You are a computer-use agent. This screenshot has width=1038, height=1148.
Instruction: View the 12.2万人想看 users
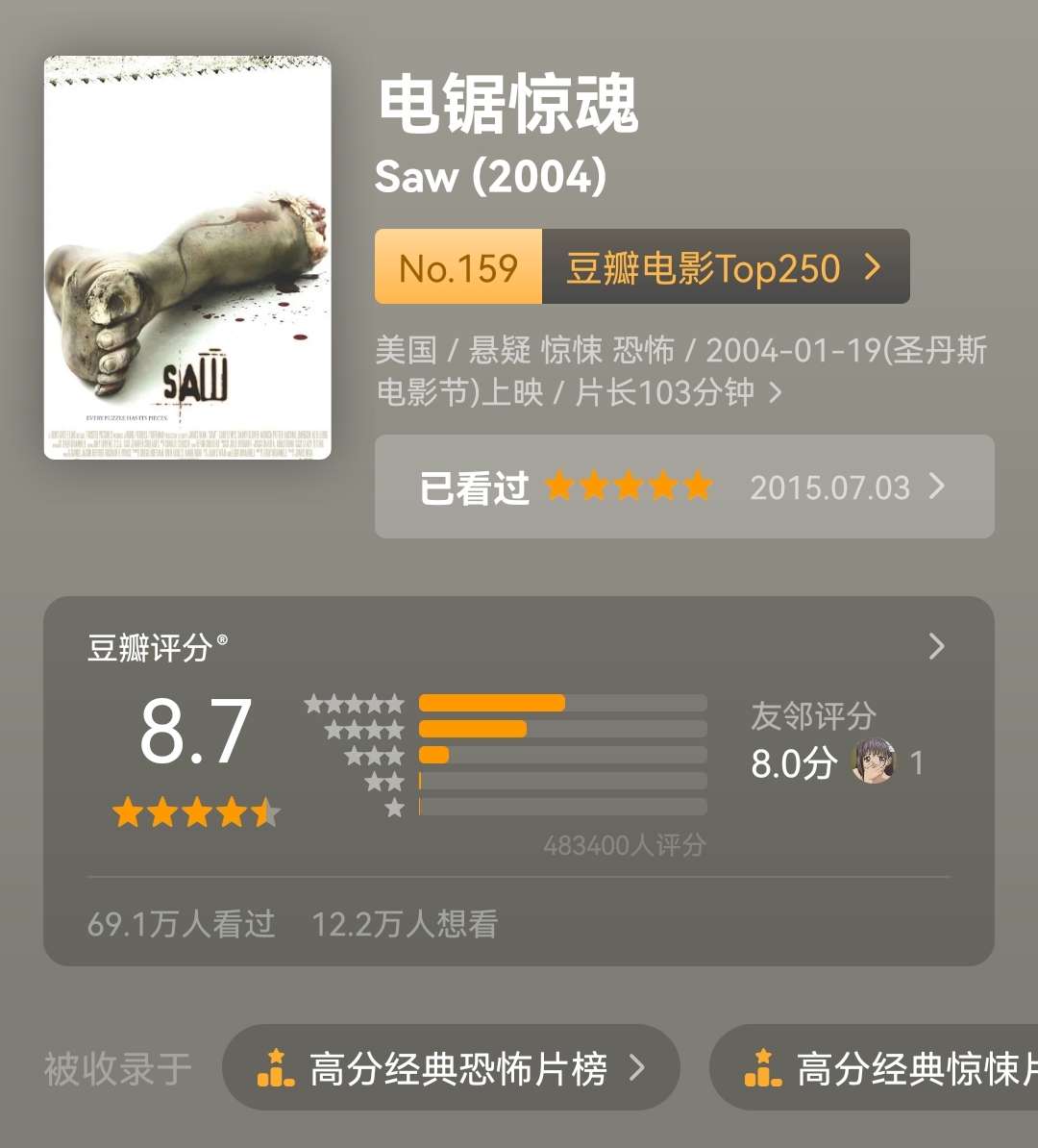pyautogui.click(x=405, y=924)
